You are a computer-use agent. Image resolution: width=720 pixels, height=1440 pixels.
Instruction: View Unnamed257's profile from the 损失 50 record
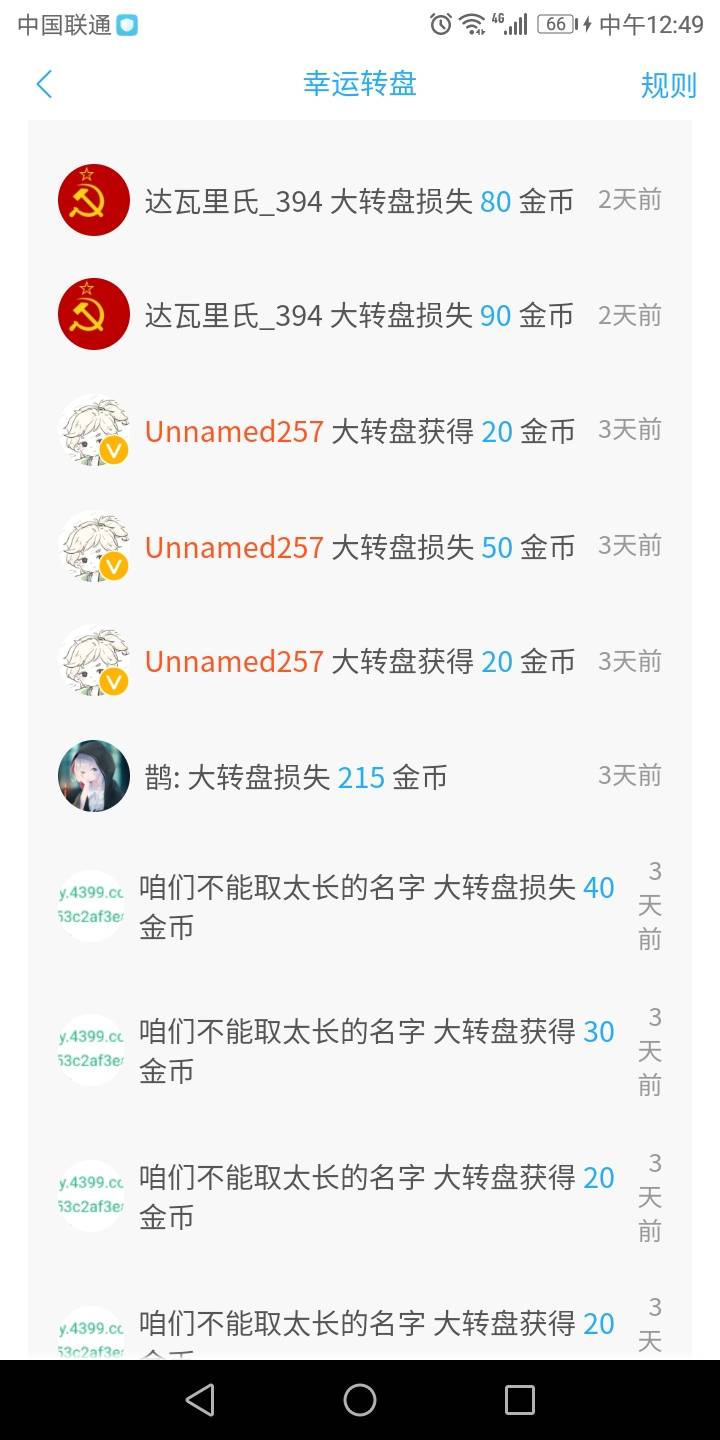click(94, 546)
